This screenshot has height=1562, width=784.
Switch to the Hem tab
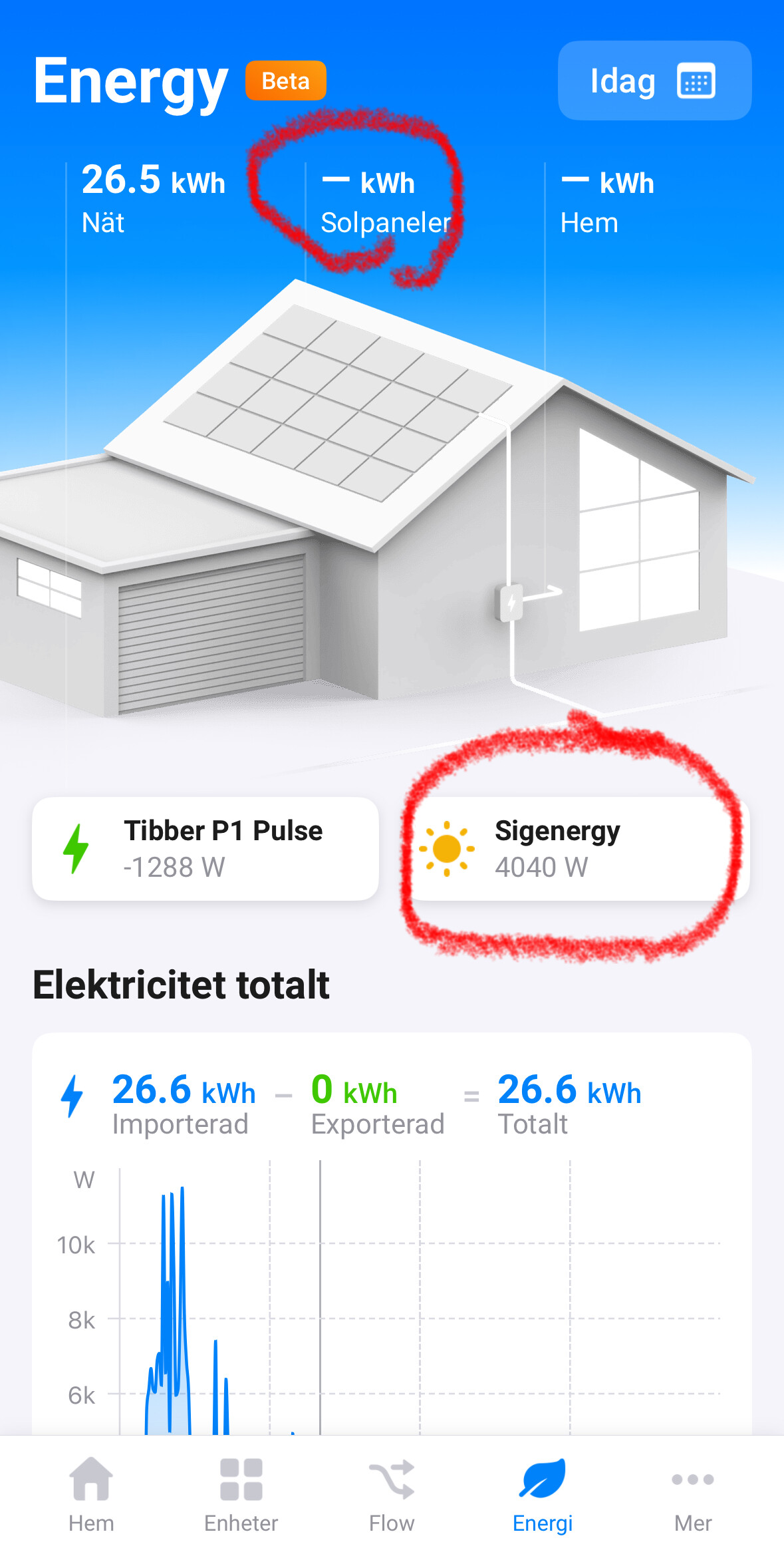coord(91,1495)
